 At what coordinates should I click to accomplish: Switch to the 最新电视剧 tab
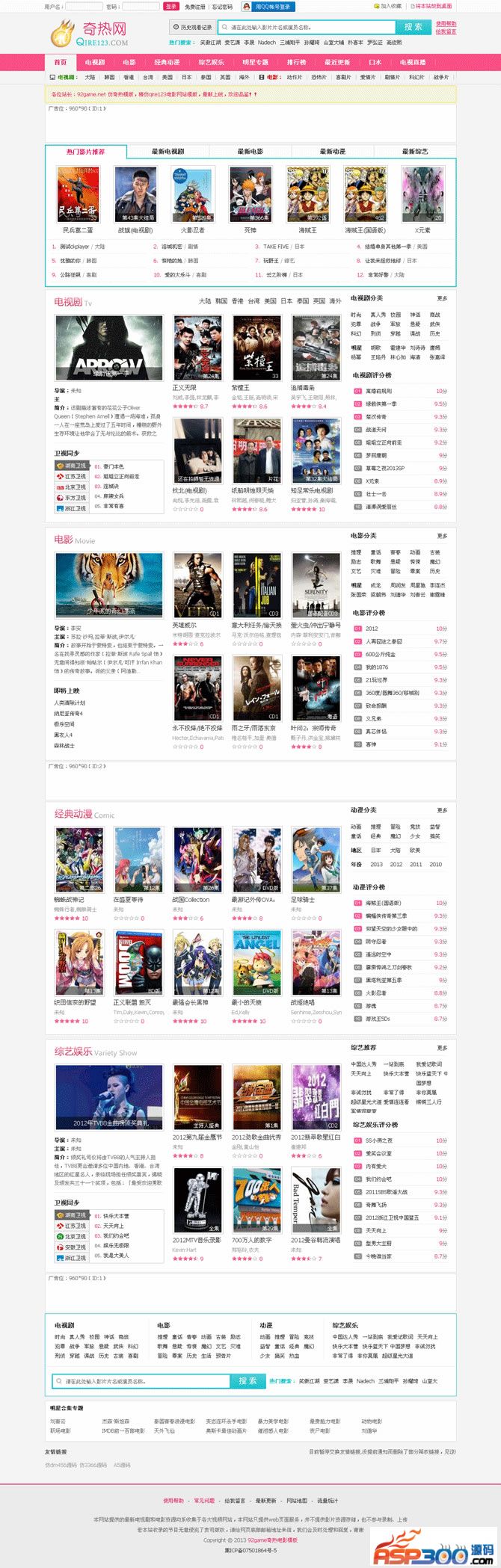click(x=167, y=152)
